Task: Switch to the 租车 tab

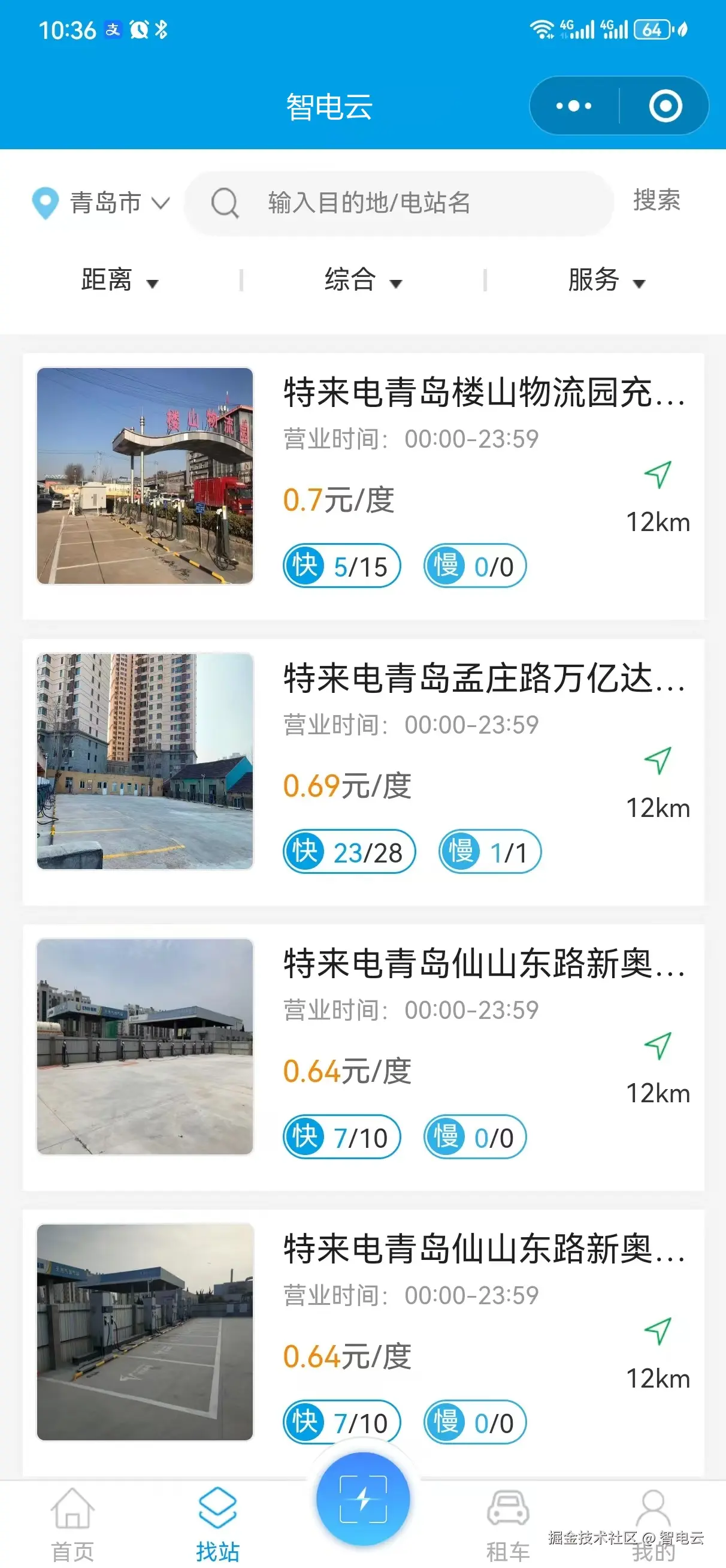Action: [x=507, y=1524]
